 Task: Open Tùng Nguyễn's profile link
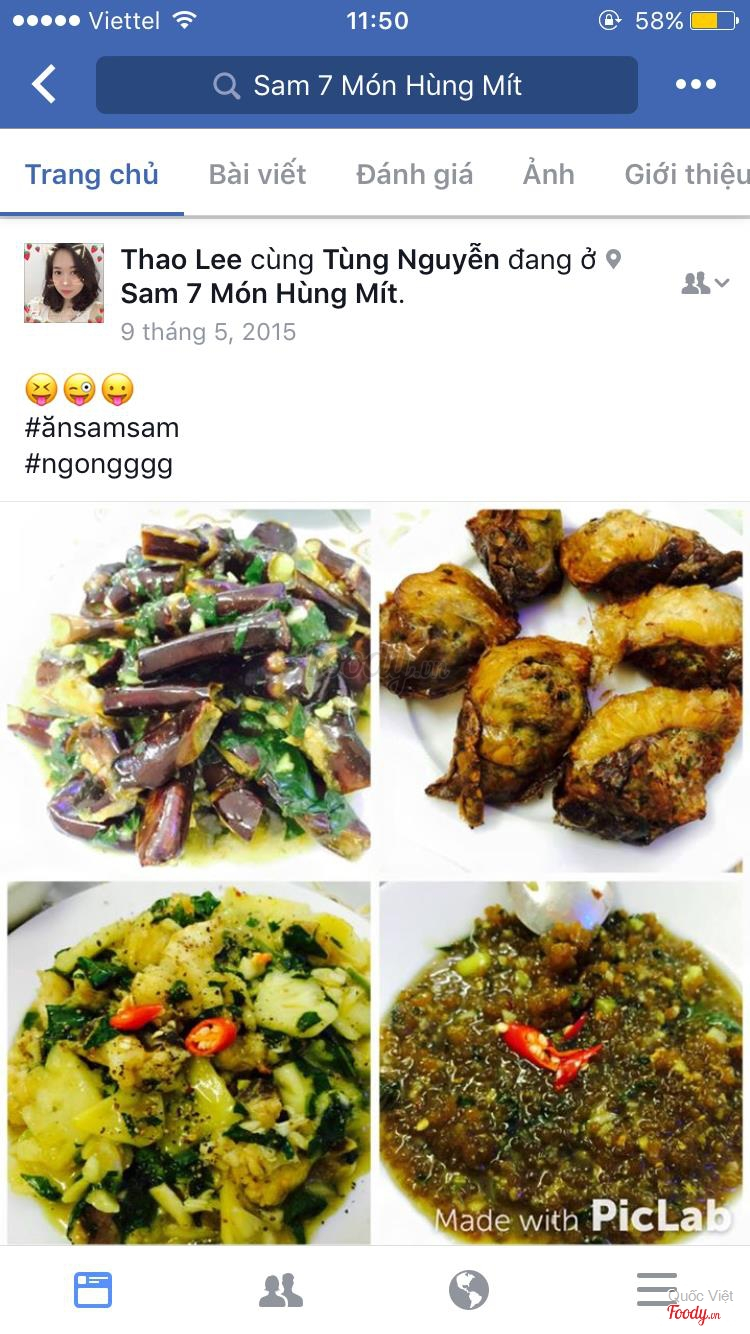click(410, 260)
